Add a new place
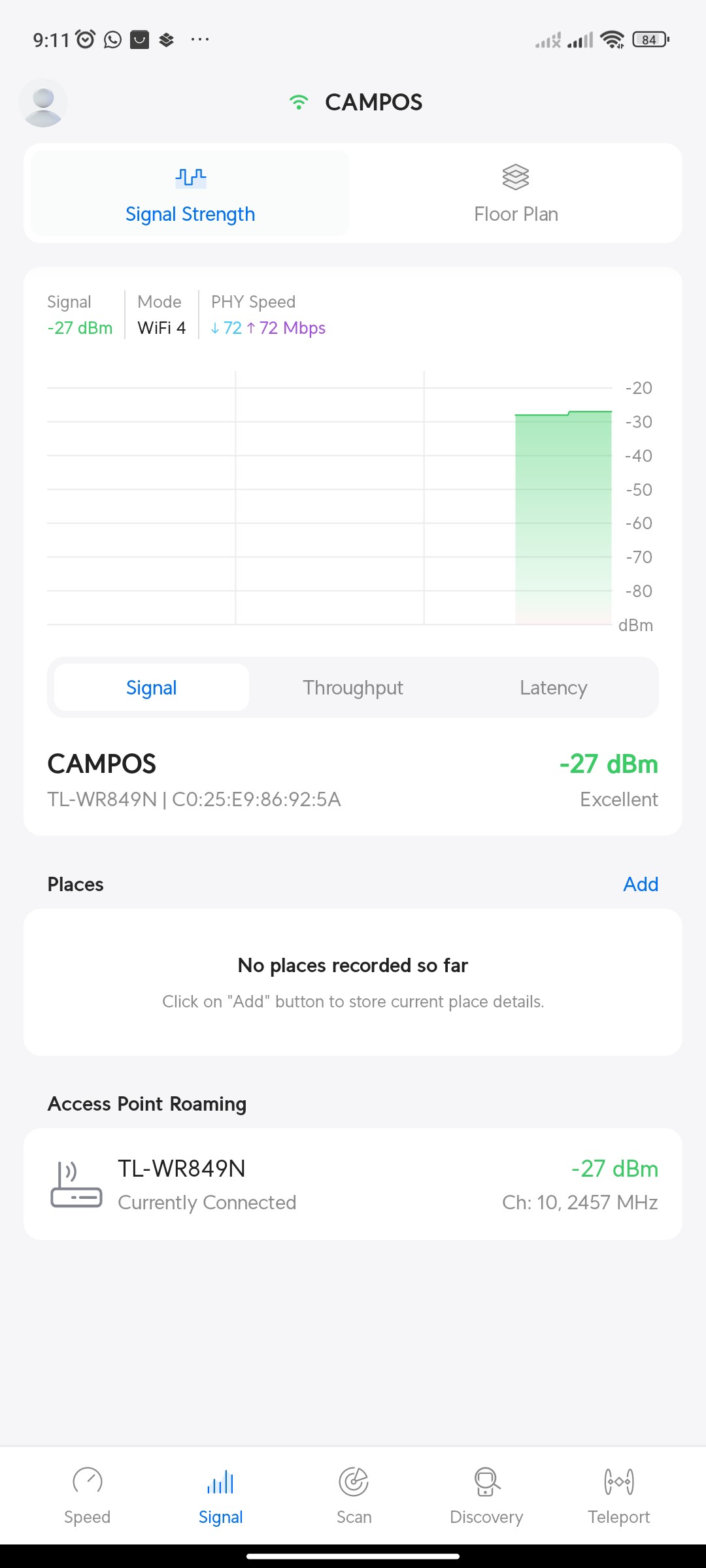Screen dimensions: 706x1568 tap(640, 884)
